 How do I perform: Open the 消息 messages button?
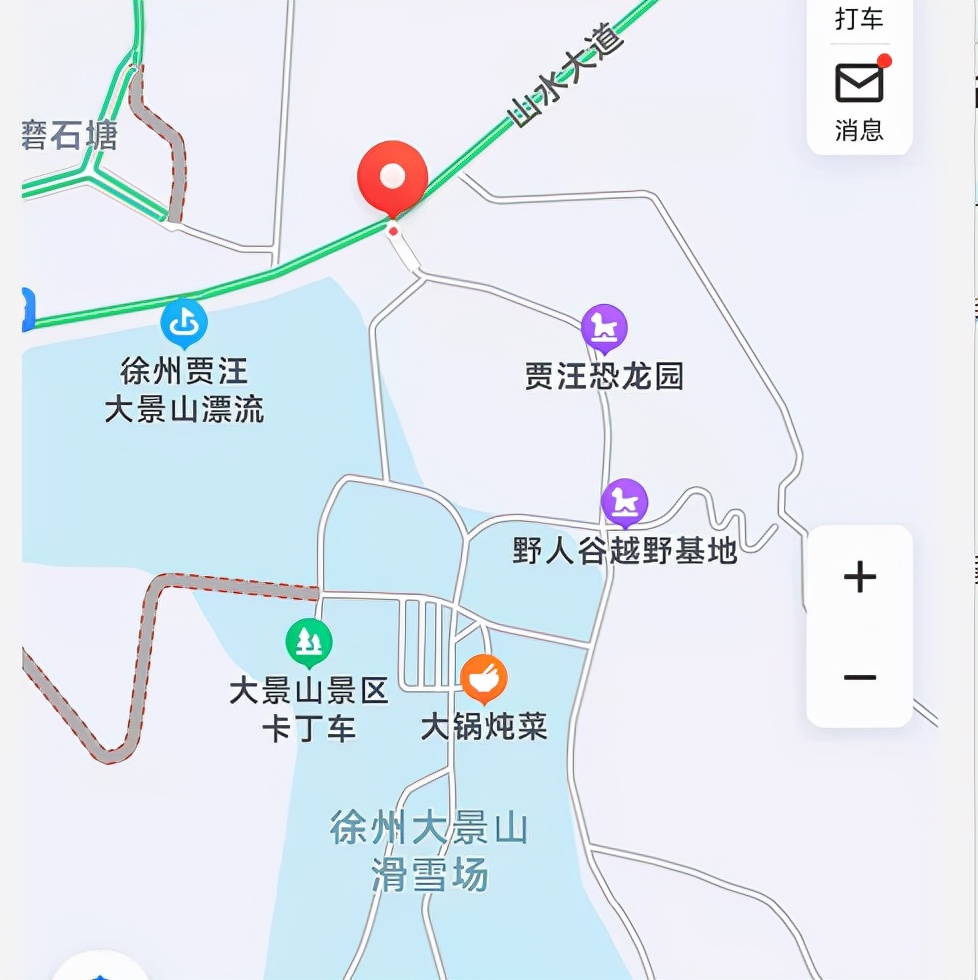[859, 100]
